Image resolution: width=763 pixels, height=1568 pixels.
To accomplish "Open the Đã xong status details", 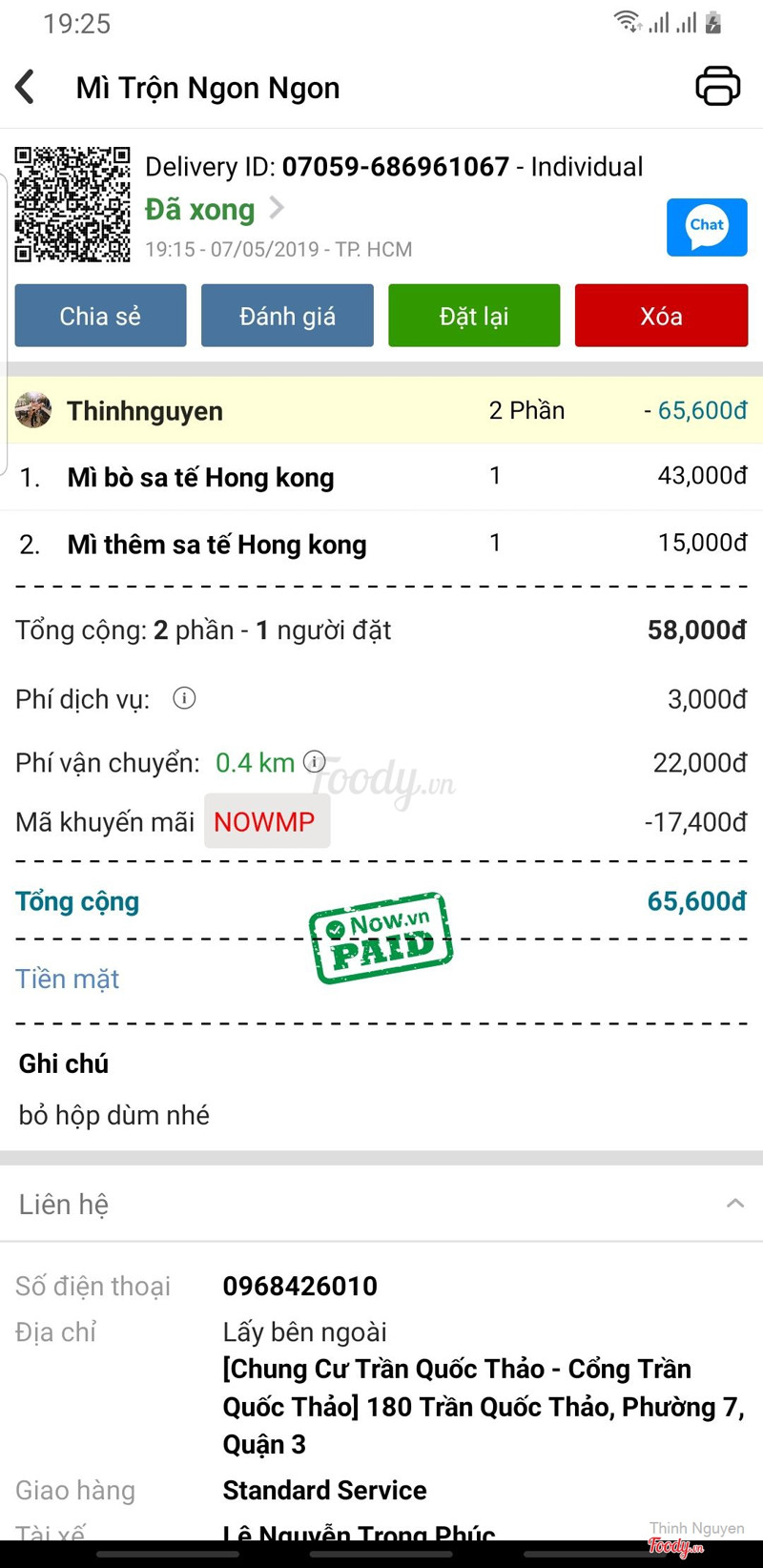I will pyautogui.click(x=215, y=209).
